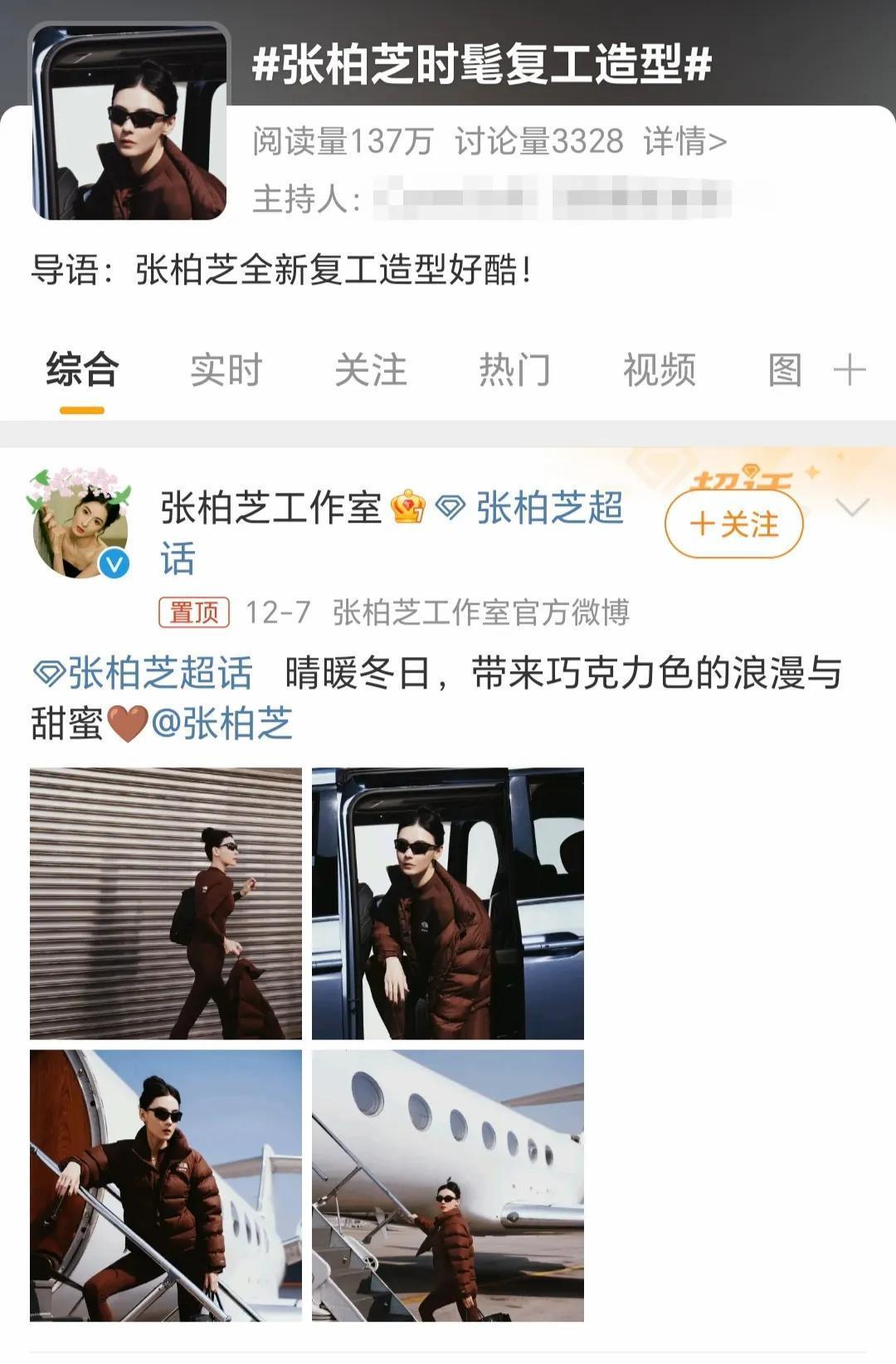Open the topic cover image

click(x=129, y=123)
